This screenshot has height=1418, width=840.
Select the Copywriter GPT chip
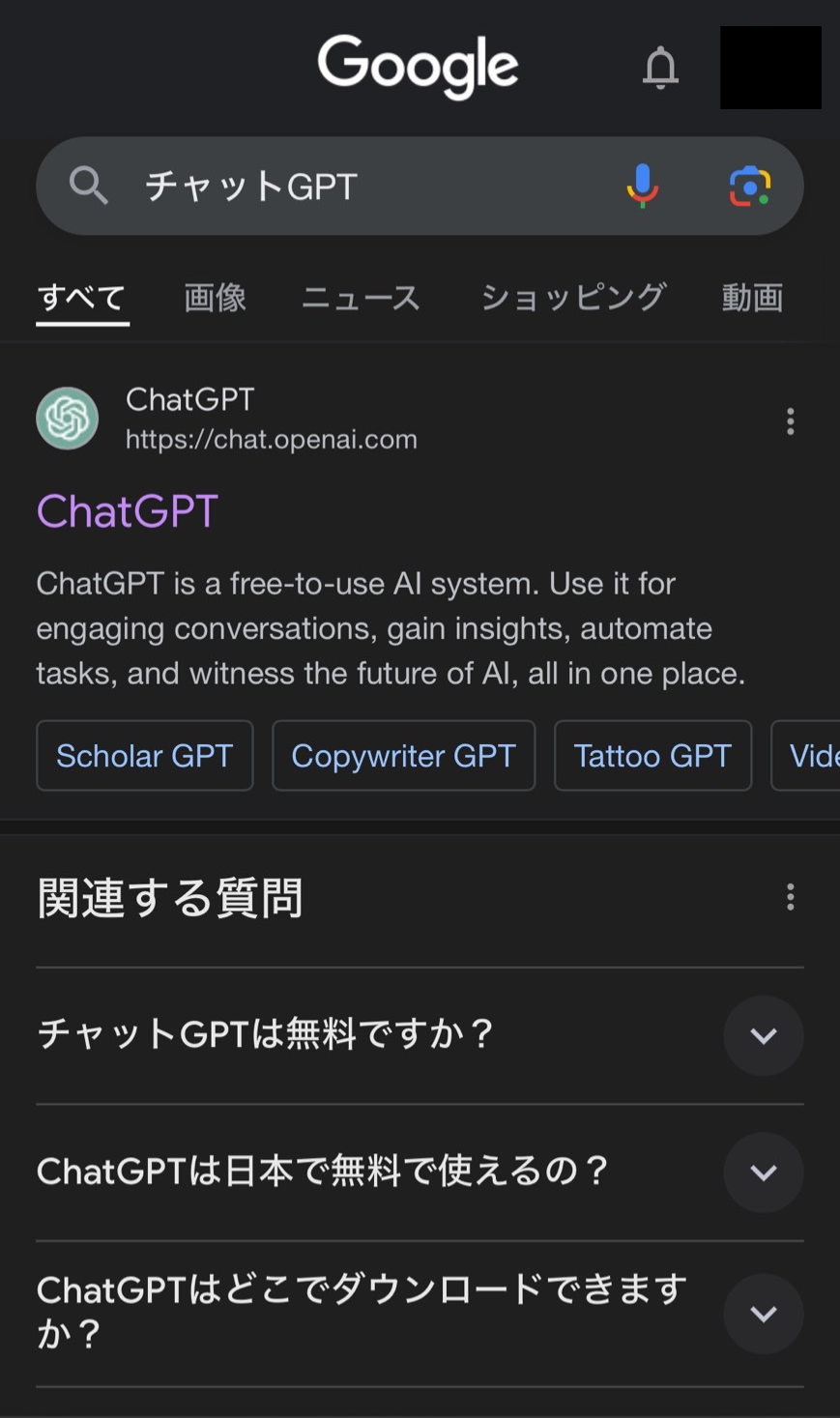pyautogui.click(x=404, y=756)
